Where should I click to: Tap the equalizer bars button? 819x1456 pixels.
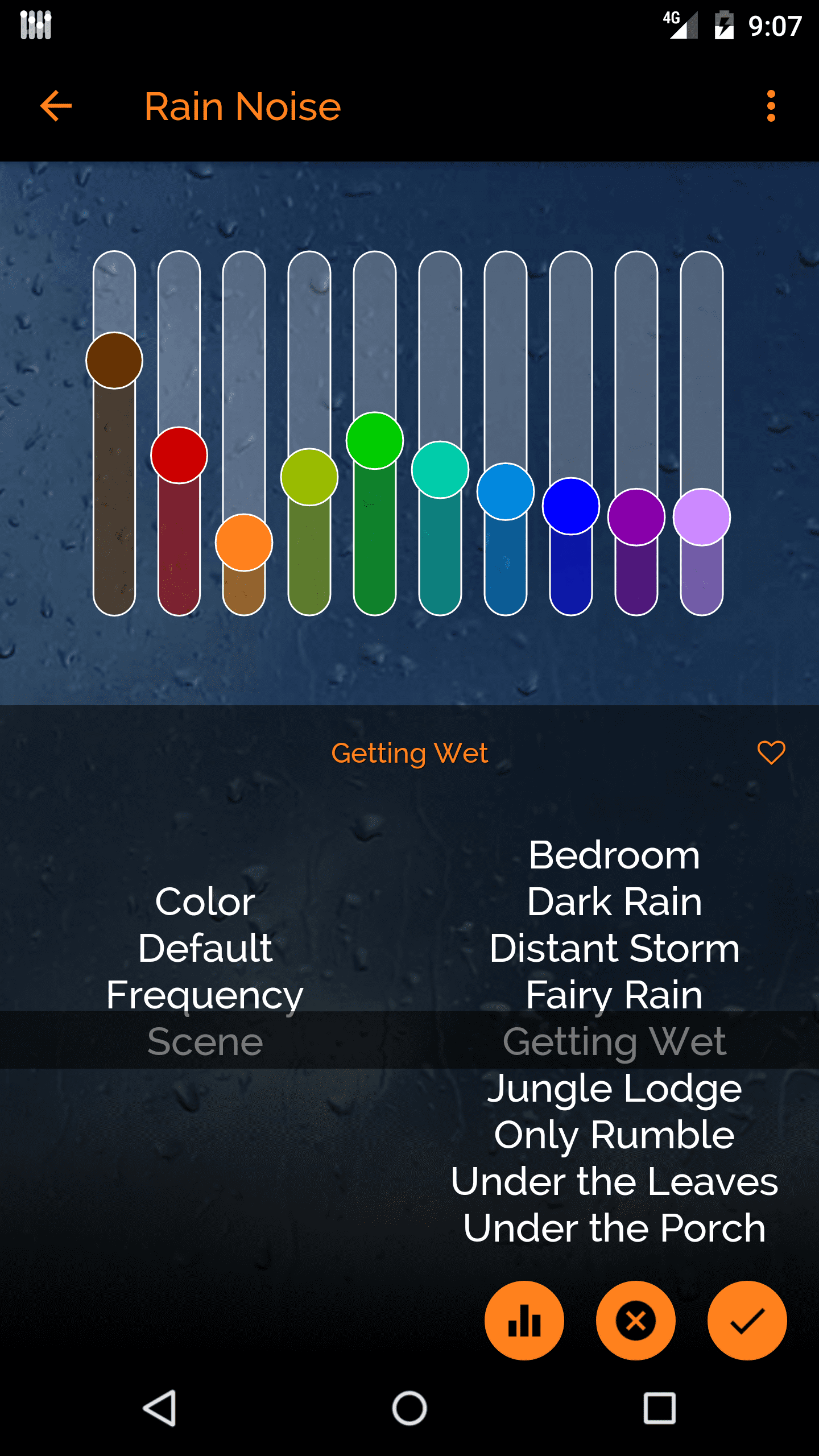click(524, 1321)
